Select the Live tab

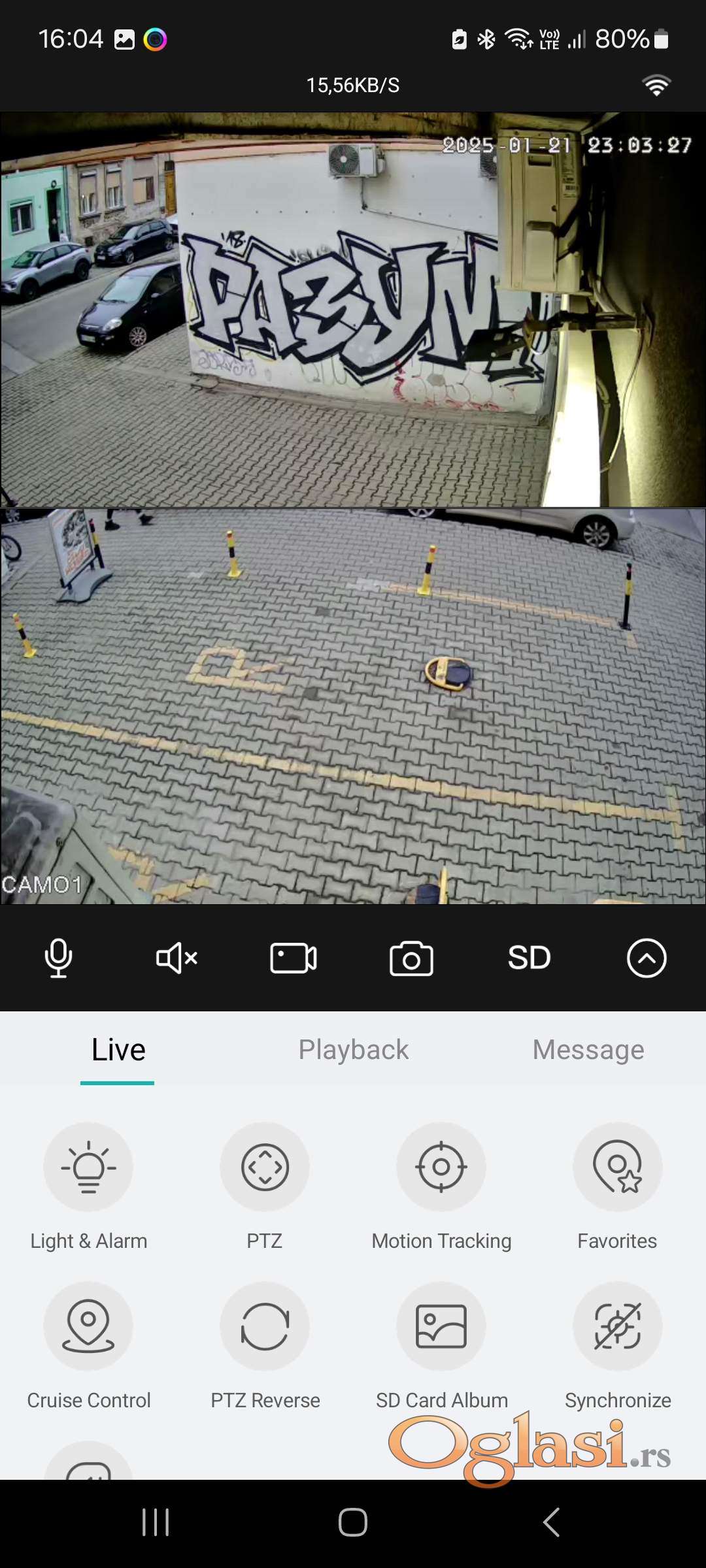118,1050
